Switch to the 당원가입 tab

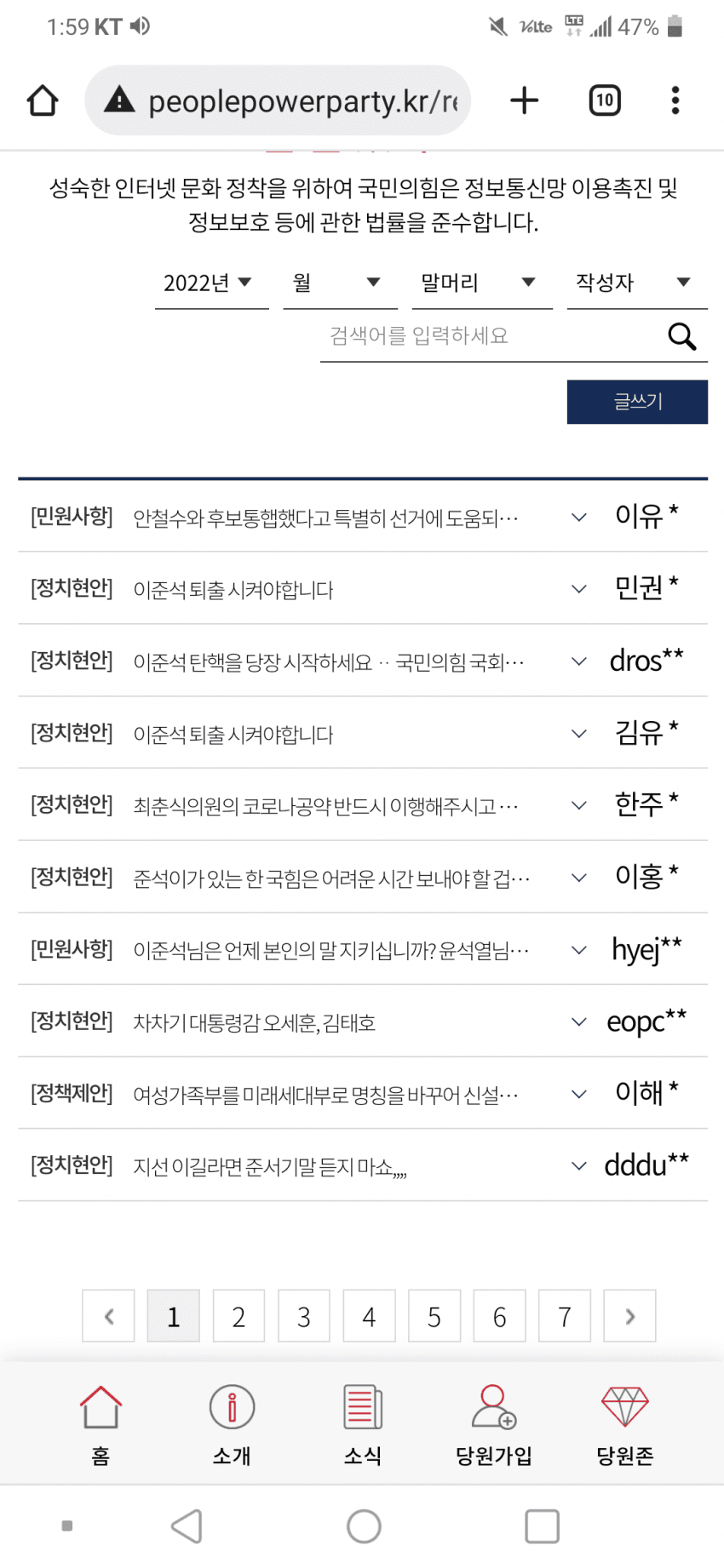494,1423
